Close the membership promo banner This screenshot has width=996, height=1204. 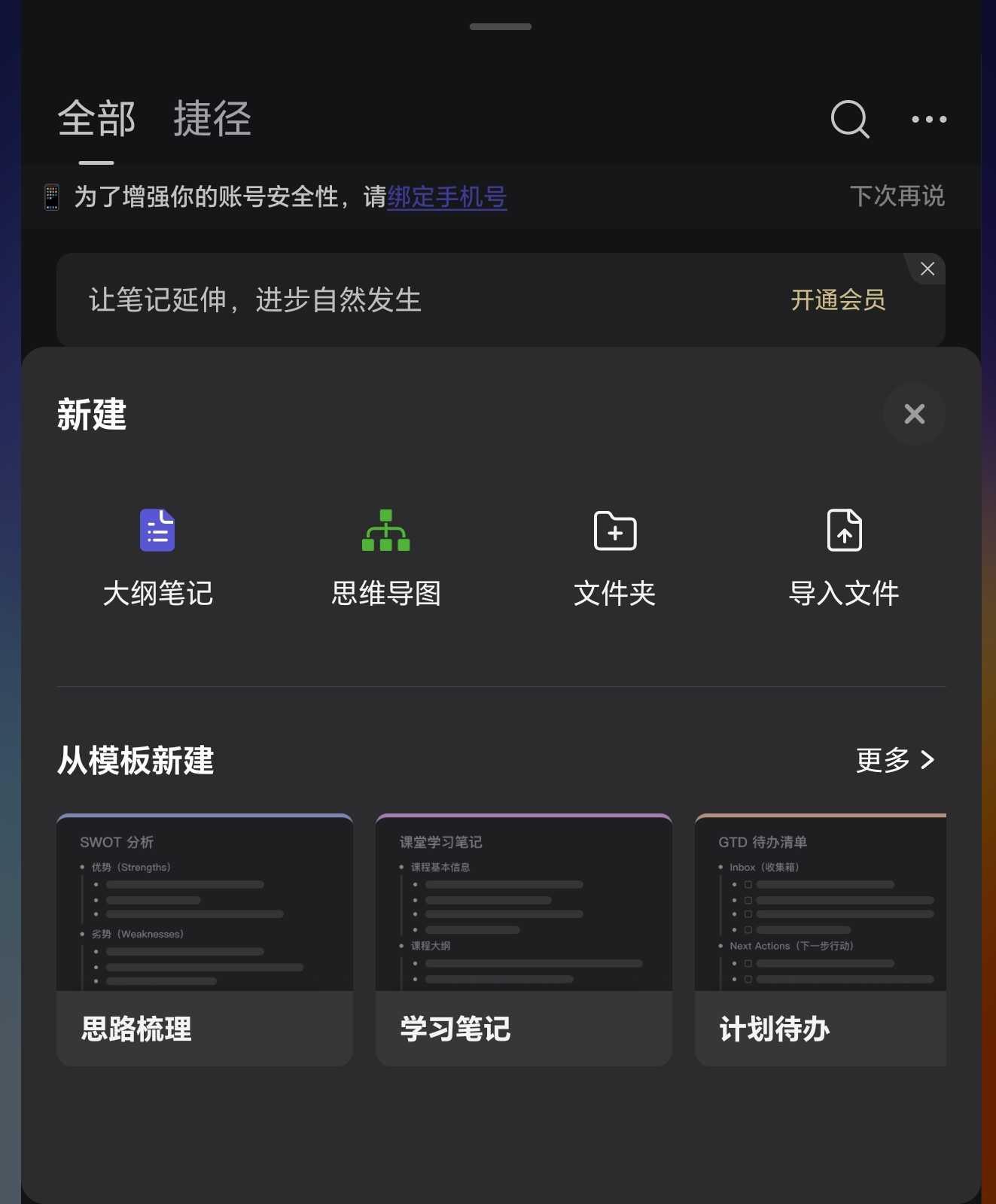[927, 269]
